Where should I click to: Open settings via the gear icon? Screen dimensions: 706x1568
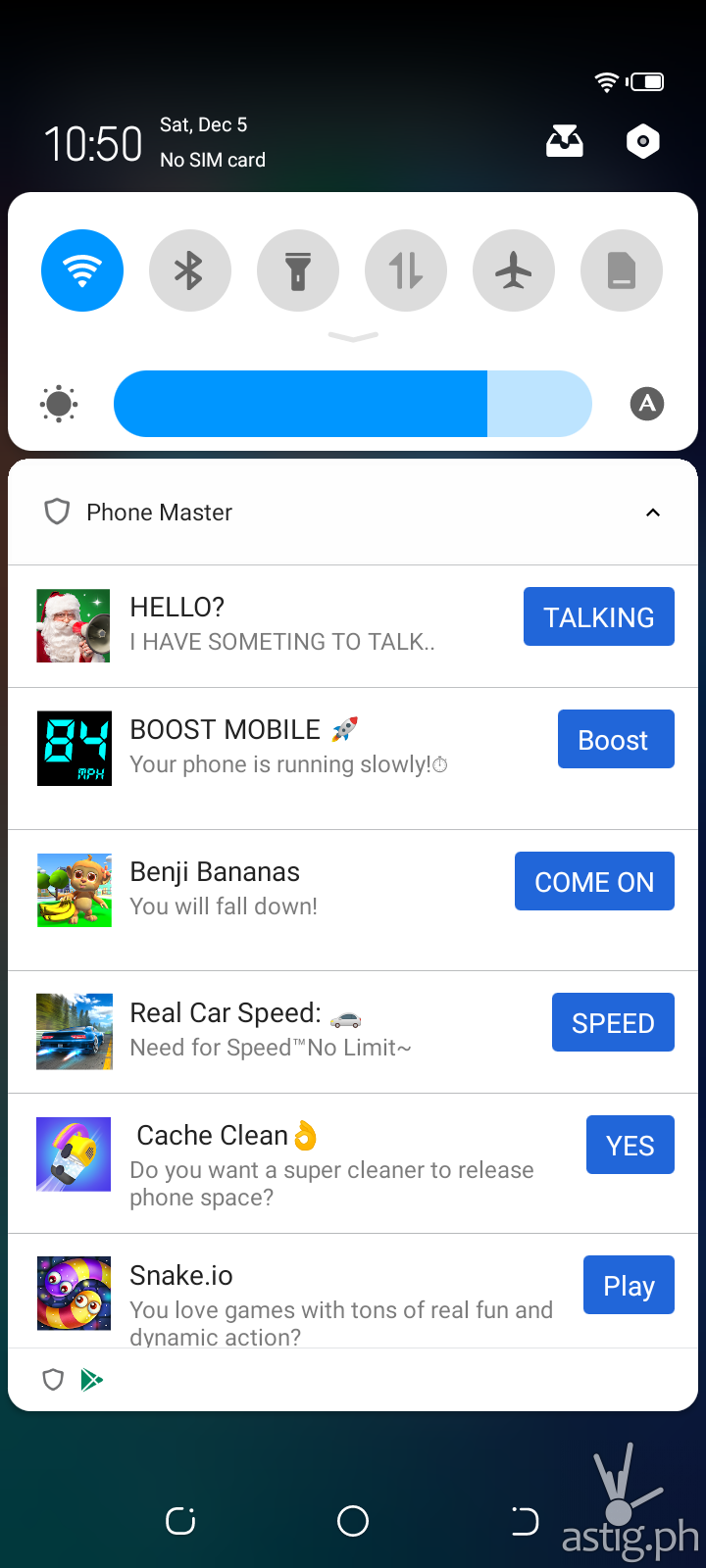642,142
